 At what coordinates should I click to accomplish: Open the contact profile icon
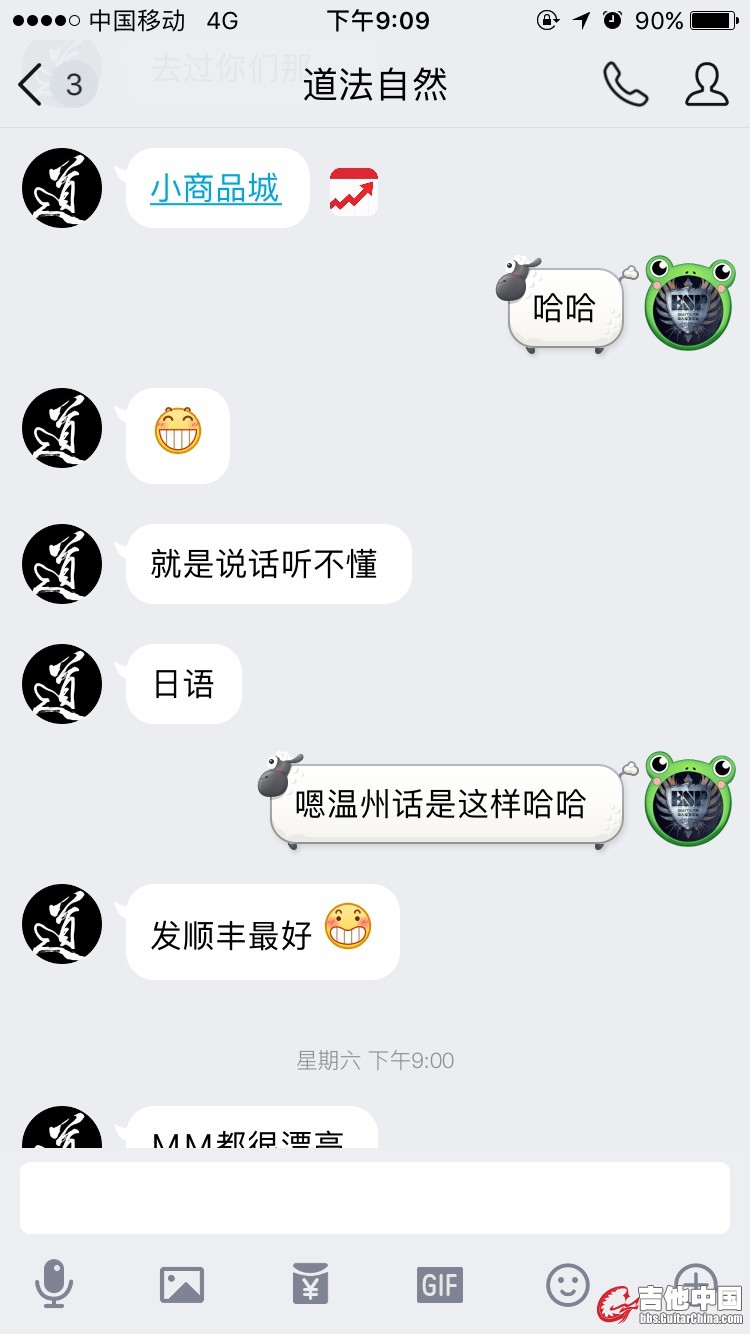coord(706,85)
